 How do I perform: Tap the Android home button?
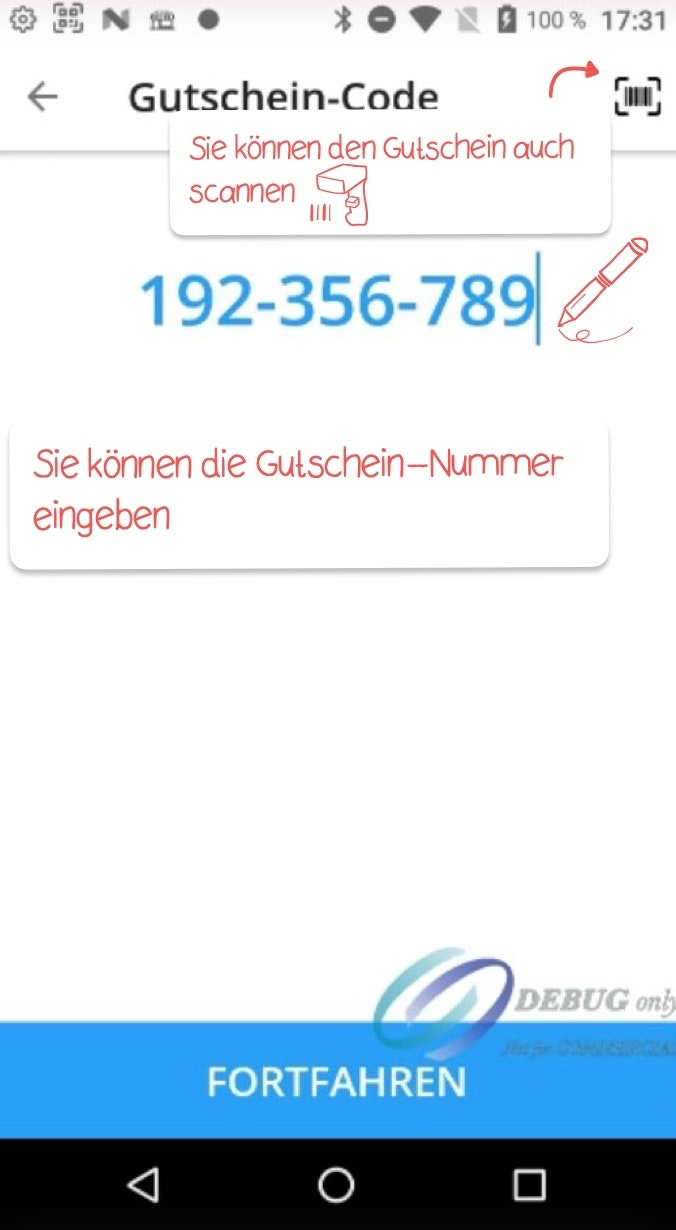tap(337, 1185)
